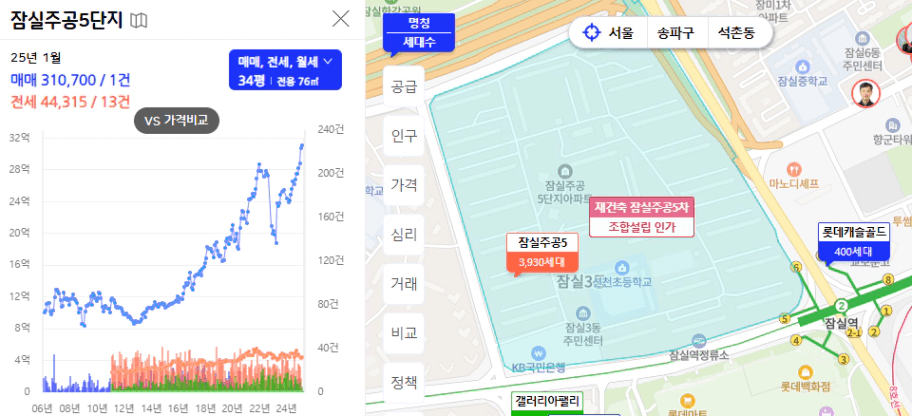Choose the 서울 region selector
The width and height of the screenshot is (912, 416).
[621, 33]
